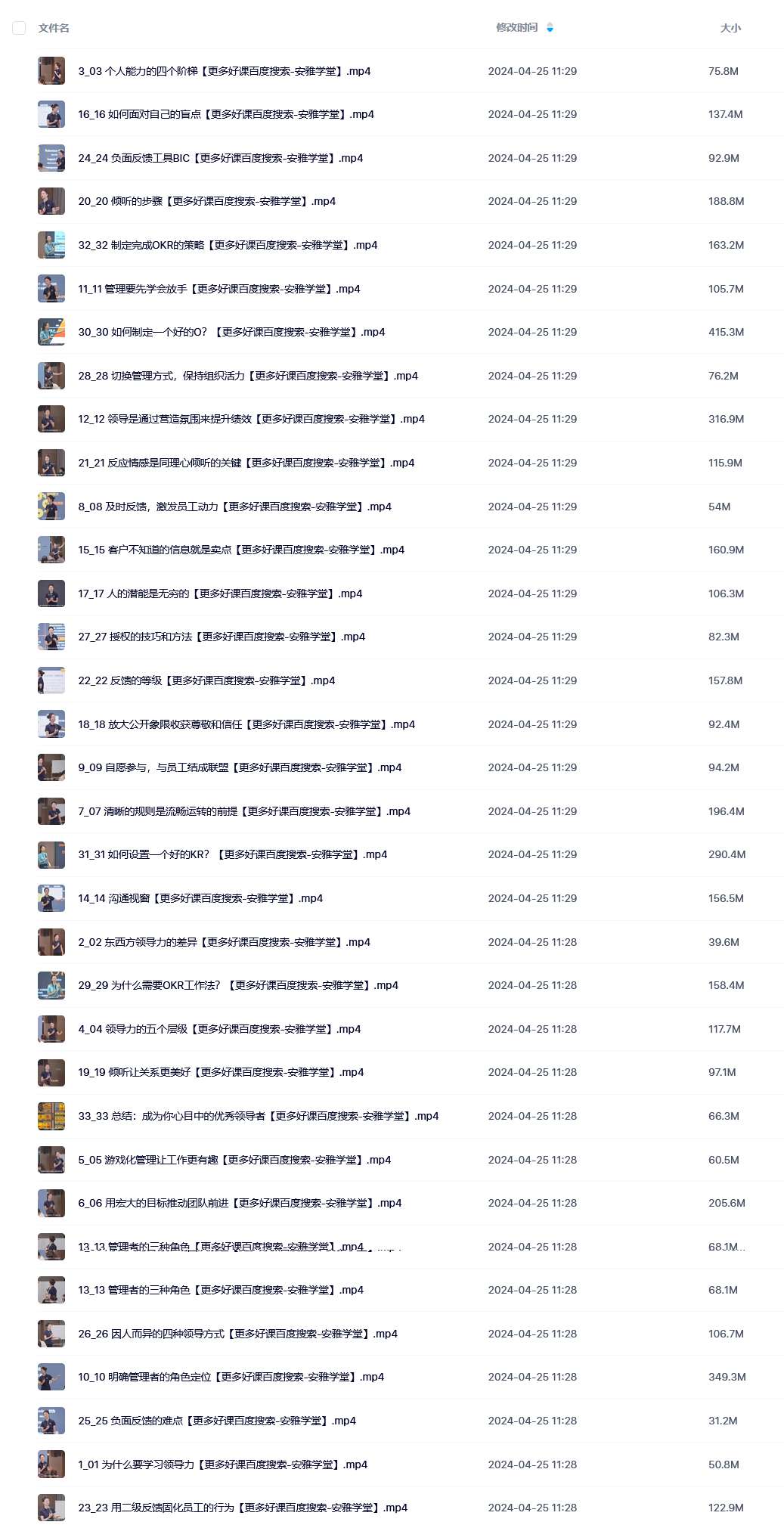Image resolution: width=784 pixels, height=1528 pixels.
Task: Open 16_16 如何面对自己的盲点 file
Action: (226, 114)
